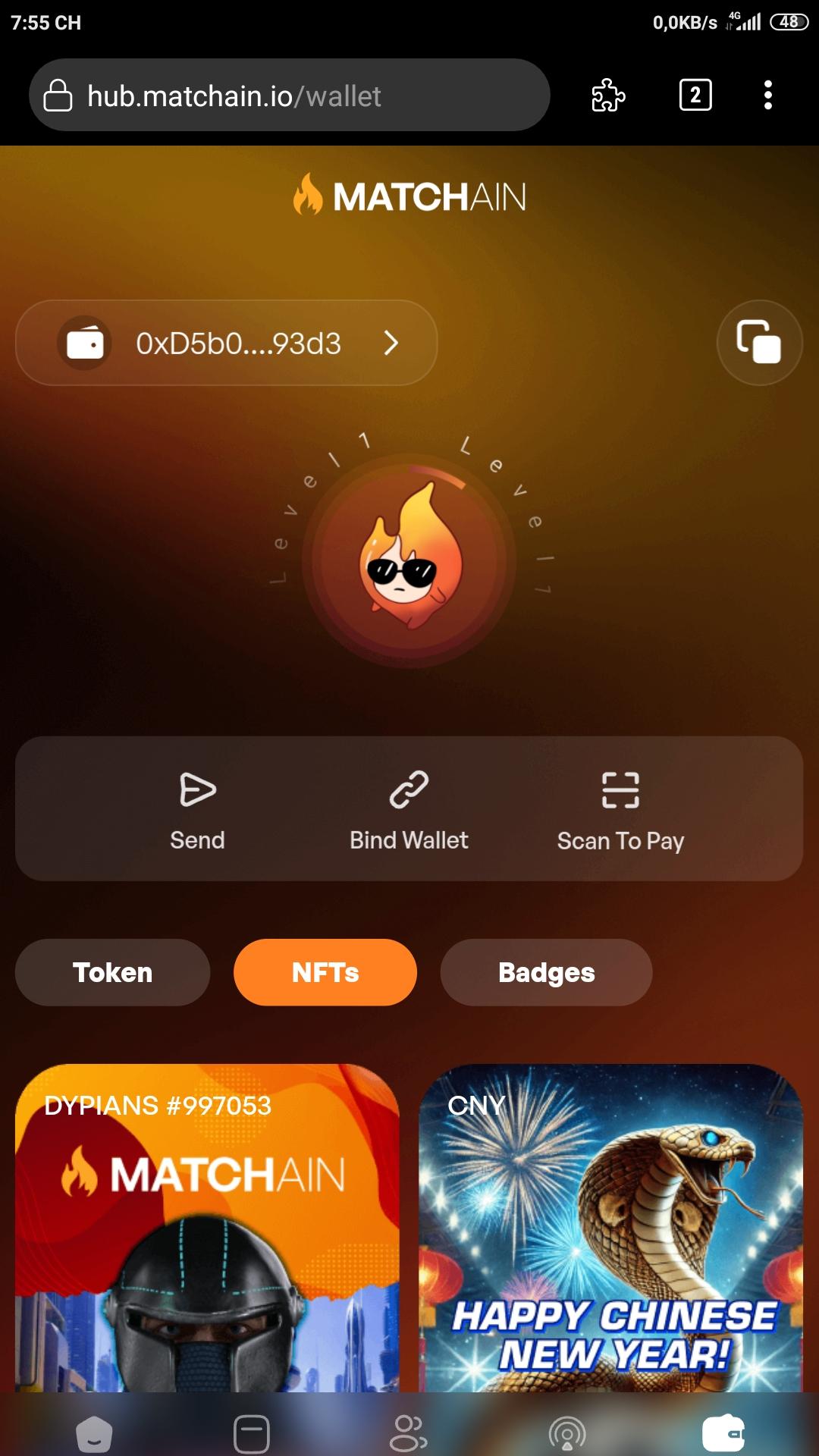This screenshot has width=819, height=1456.
Task: Open the browser overflow menu
Action: [x=767, y=96]
